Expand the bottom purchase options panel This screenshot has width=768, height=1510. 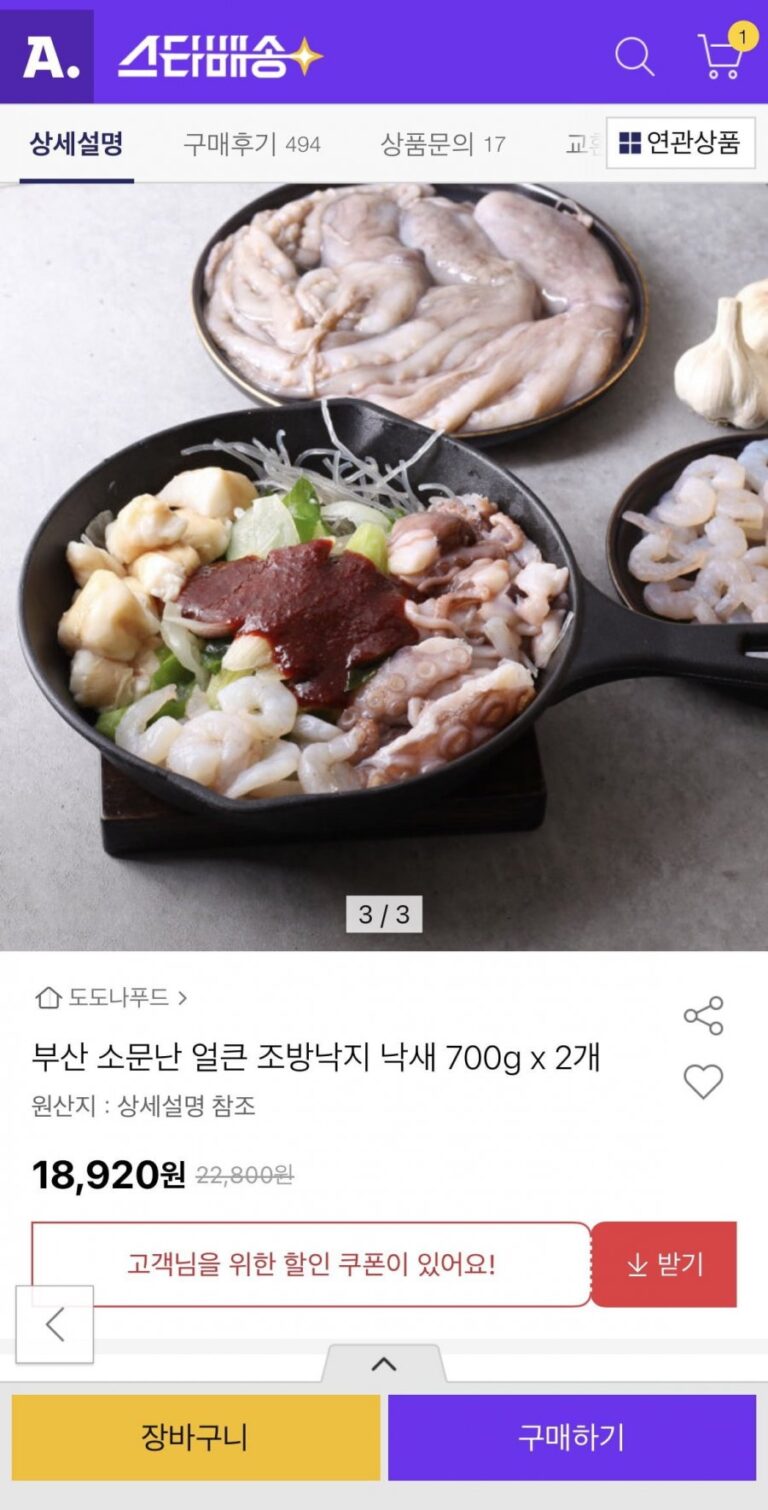point(384,1364)
